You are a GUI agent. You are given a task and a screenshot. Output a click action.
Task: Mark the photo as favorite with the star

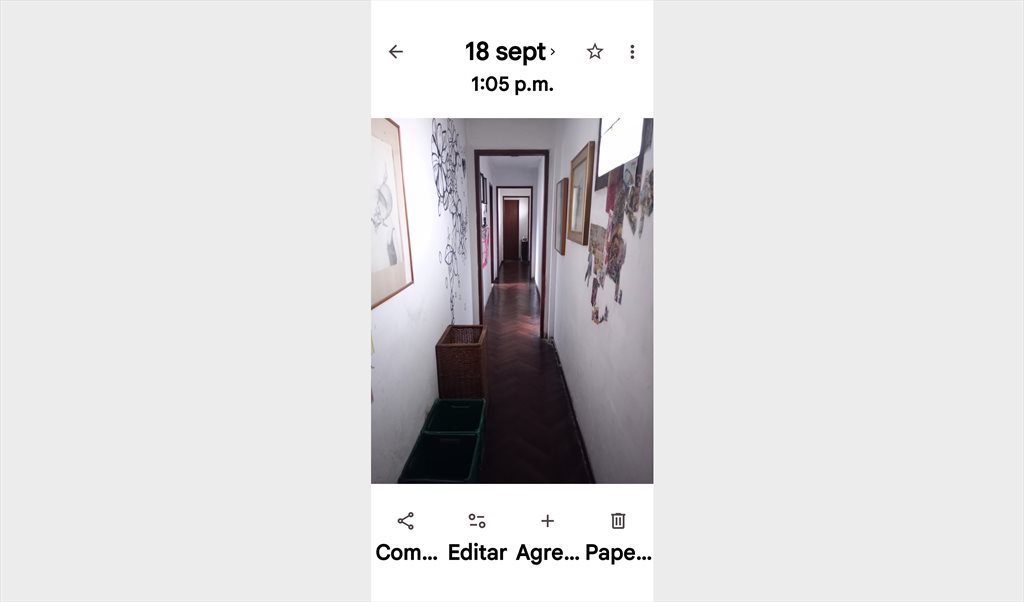(594, 52)
